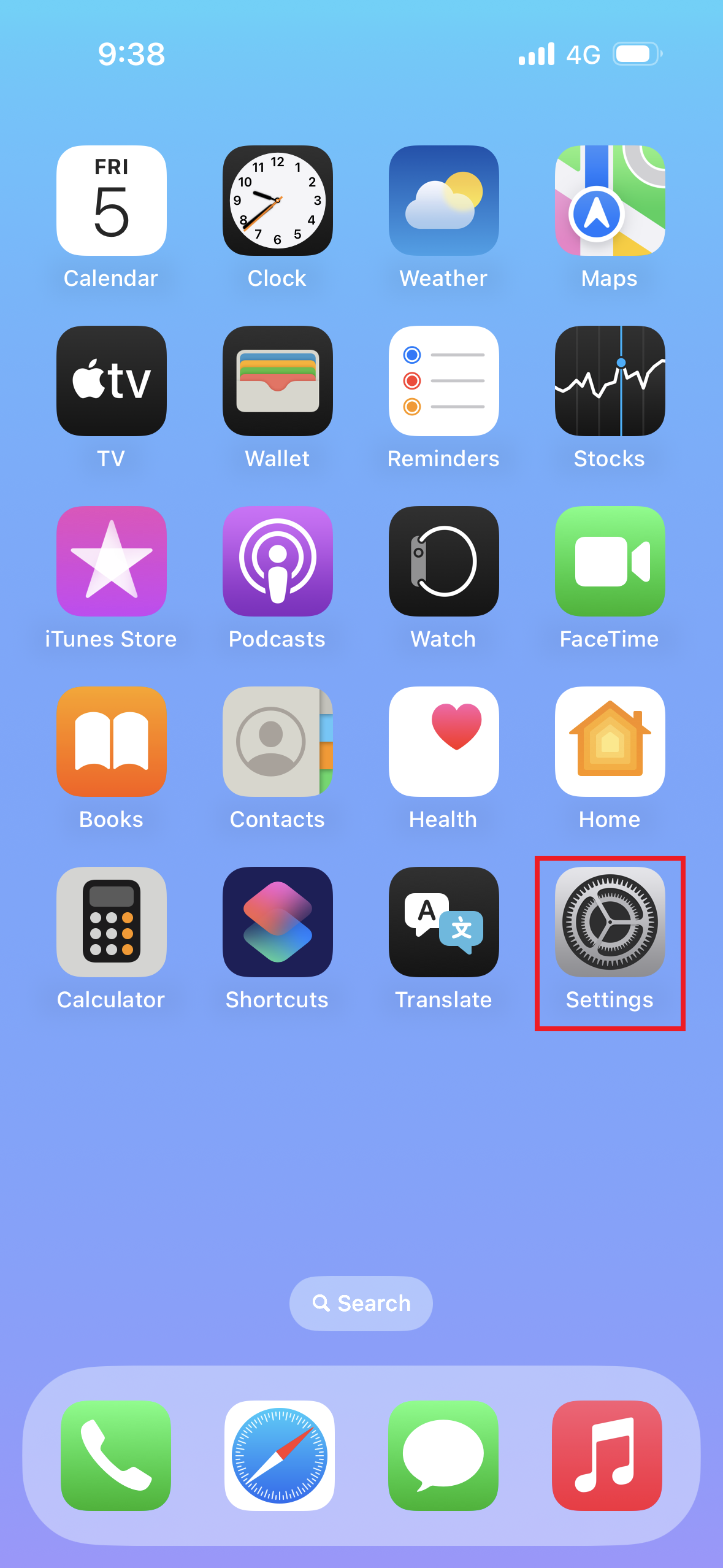Check the Weather app
Viewport: 723px width, 1568px height.
[x=443, y=201]
